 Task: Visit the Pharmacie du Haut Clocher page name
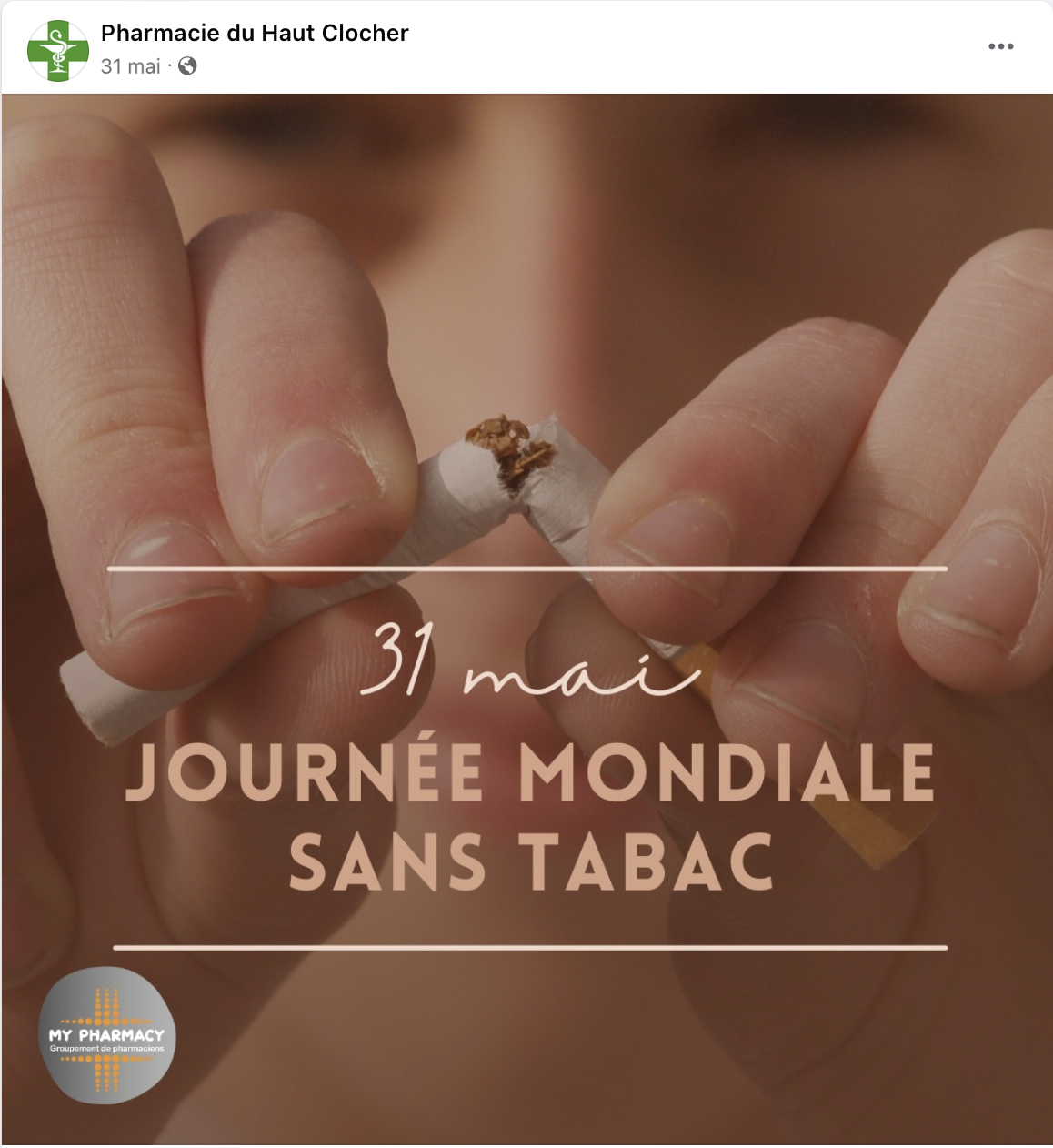pyautogui.click(x=255, y=33)
